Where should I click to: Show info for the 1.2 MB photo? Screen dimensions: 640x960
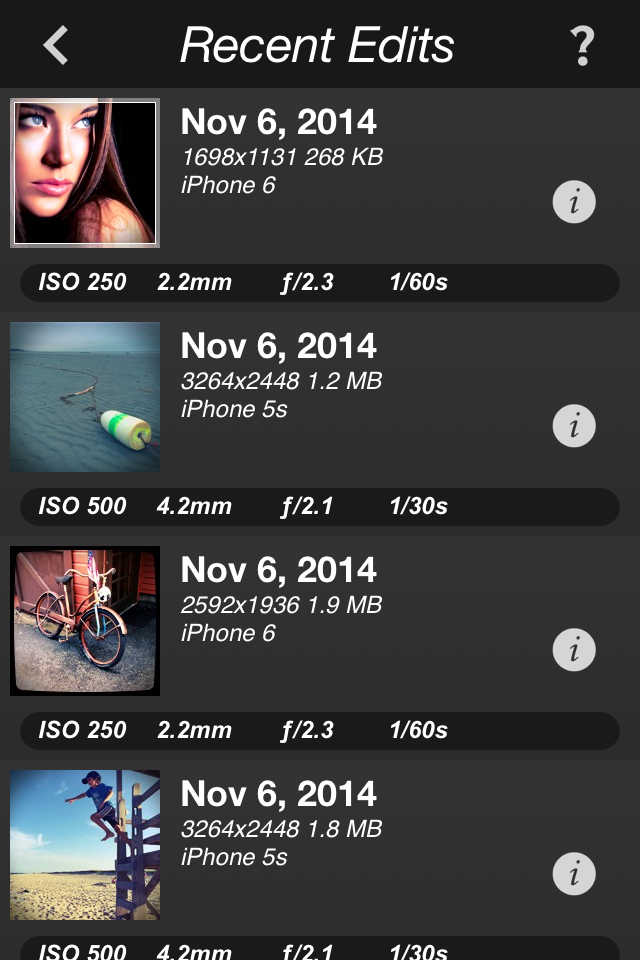point(574,427)
